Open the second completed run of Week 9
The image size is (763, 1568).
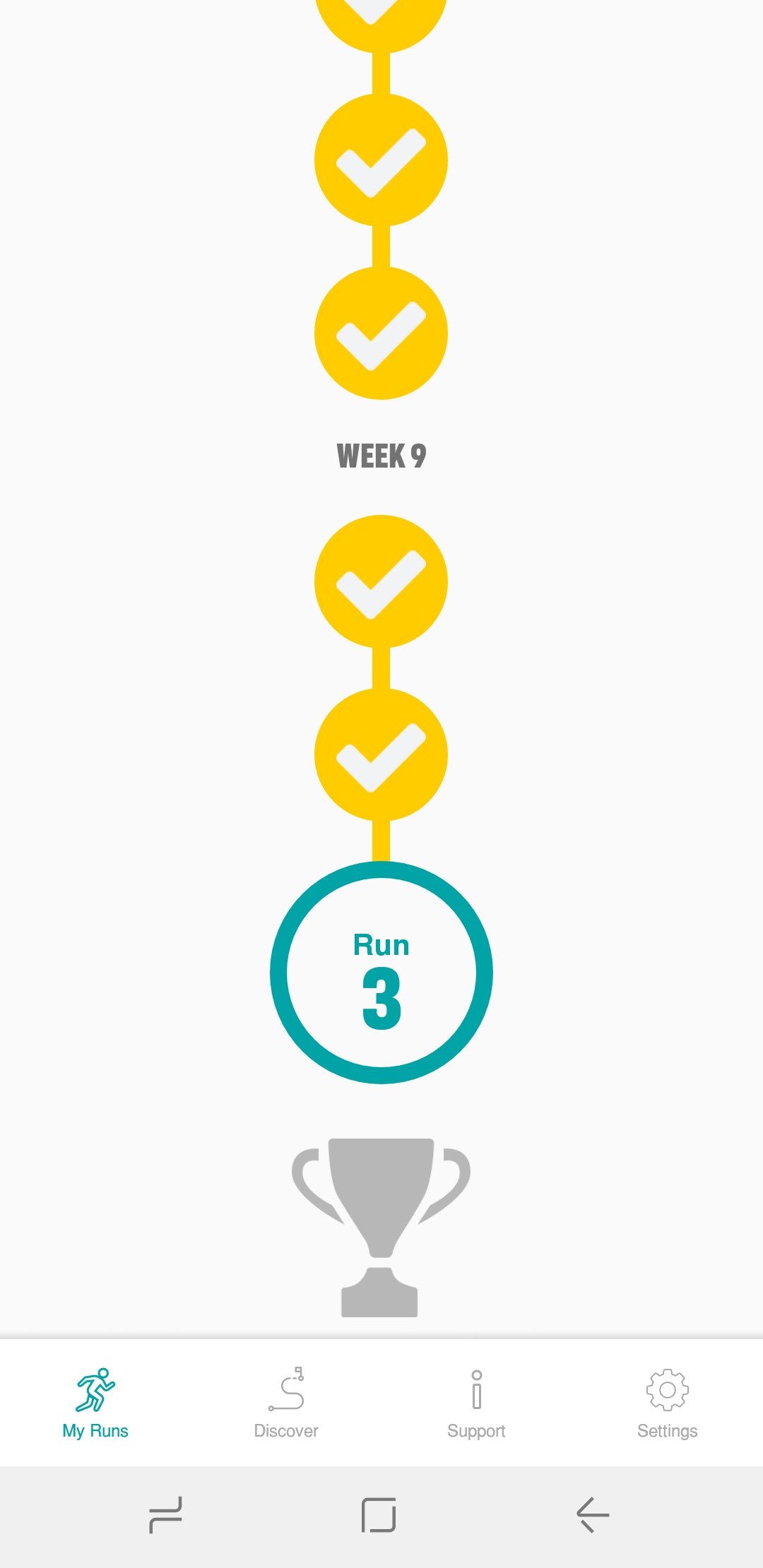(x=381, y=754)
